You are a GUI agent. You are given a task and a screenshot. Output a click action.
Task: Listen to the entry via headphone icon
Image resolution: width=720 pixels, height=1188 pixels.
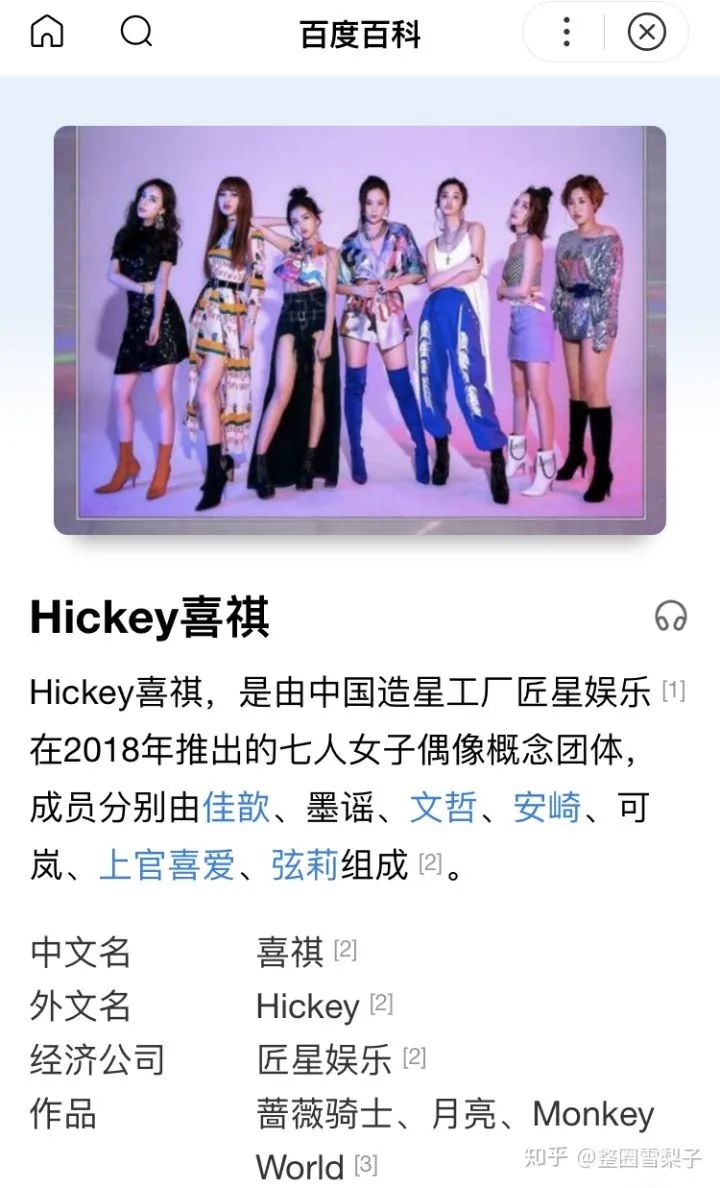click(671, 616)
